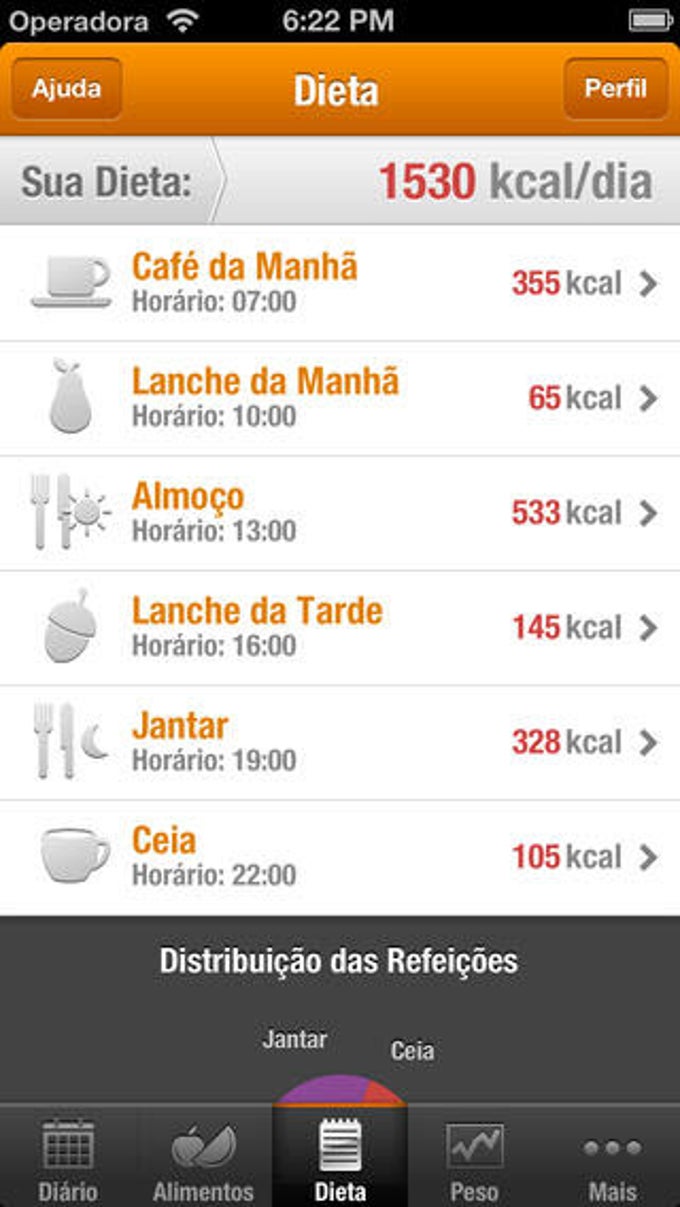Viewport: 680px width, 1207px height.
Task: Select the Lanche da Tarde row
Action: click(x=340, y=628)
